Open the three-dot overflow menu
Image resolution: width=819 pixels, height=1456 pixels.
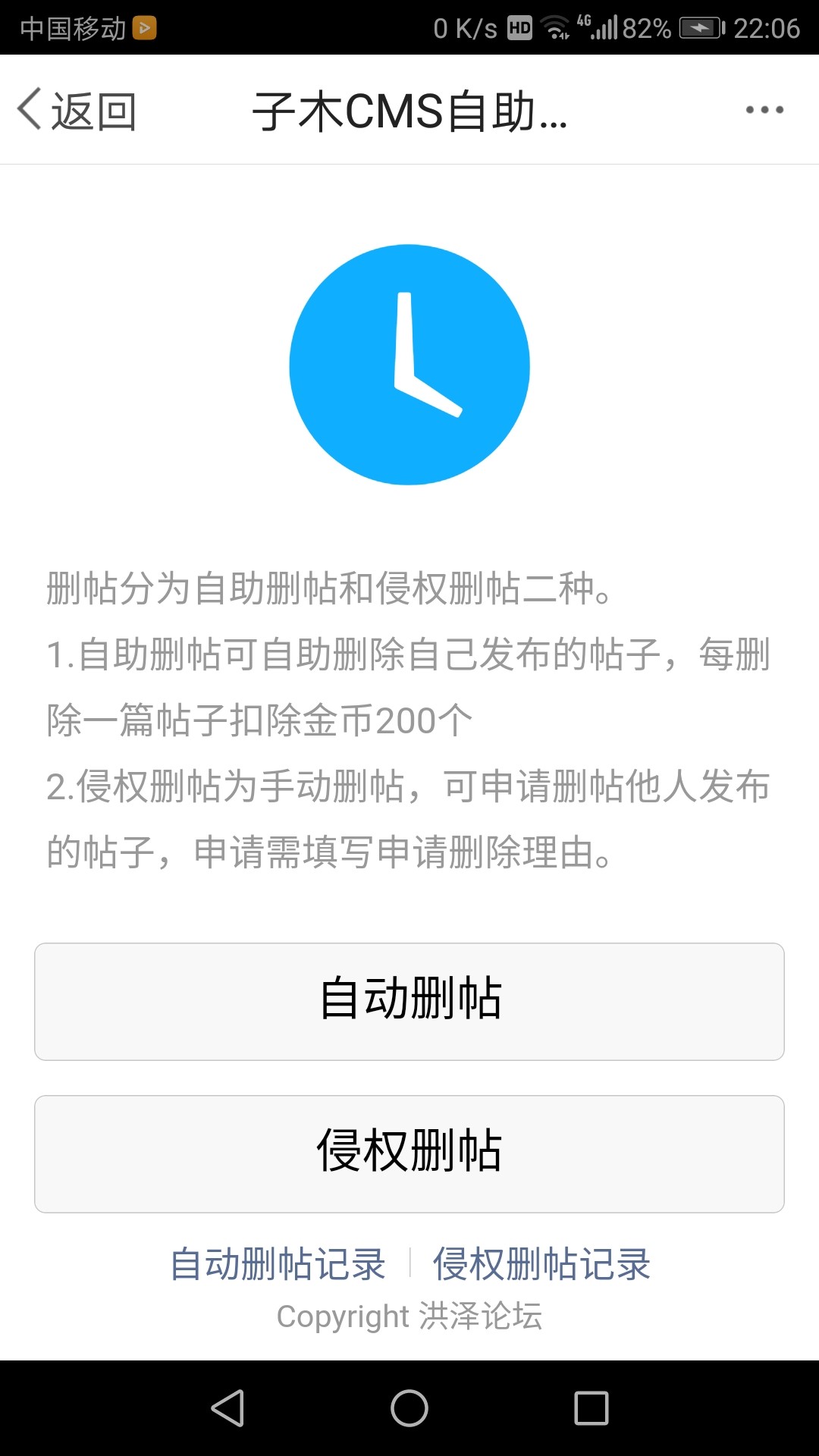tap(764, 110)
